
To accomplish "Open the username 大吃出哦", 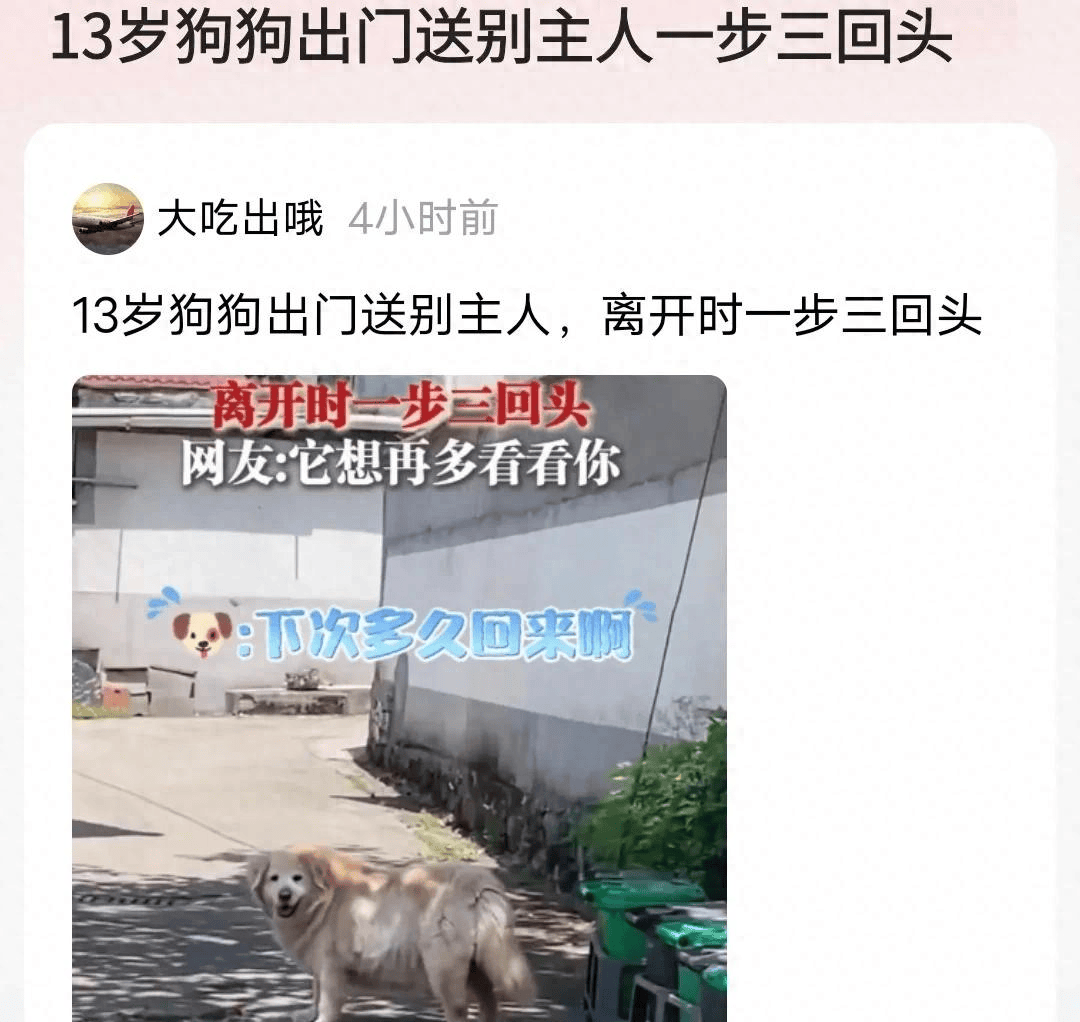I will [240, 219].
